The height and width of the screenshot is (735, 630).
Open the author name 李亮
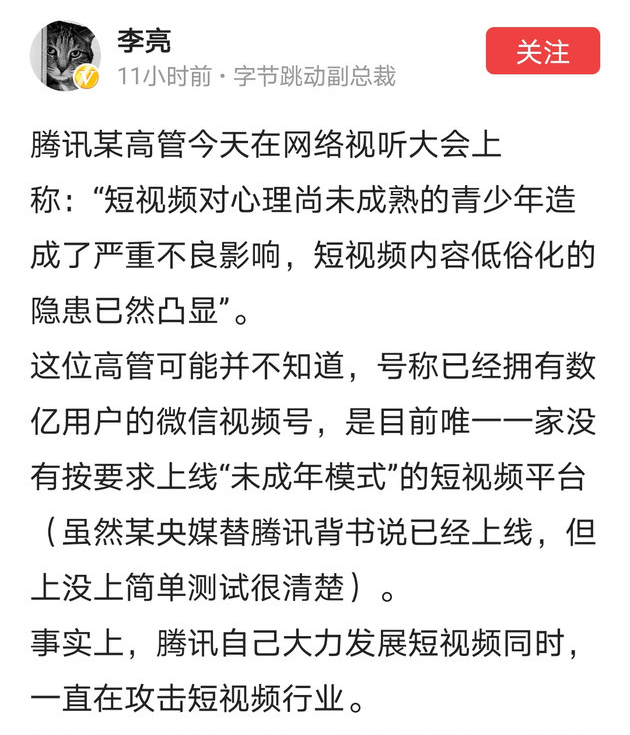pos(144,41)
